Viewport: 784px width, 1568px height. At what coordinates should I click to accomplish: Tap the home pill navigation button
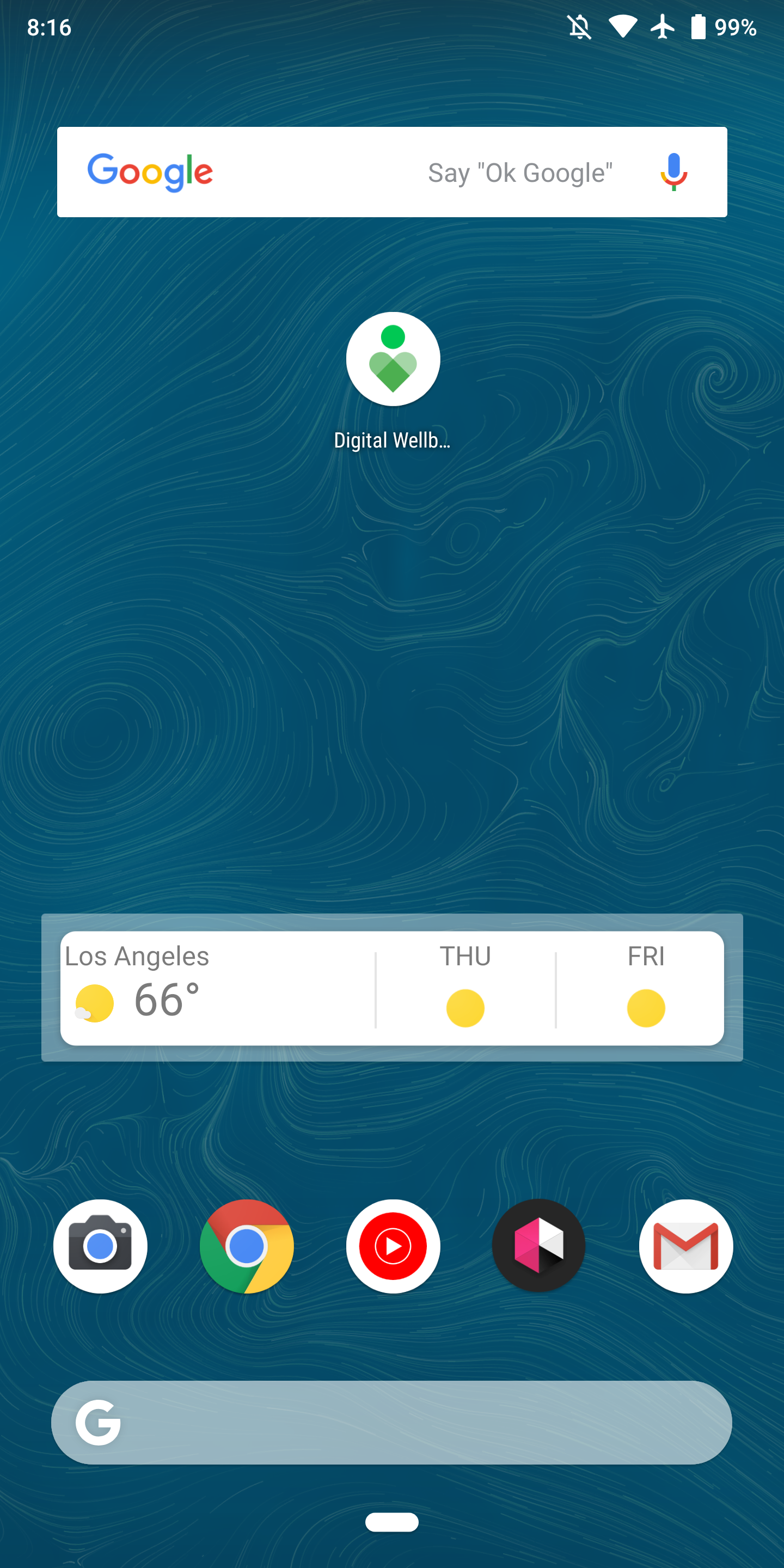391,1522
